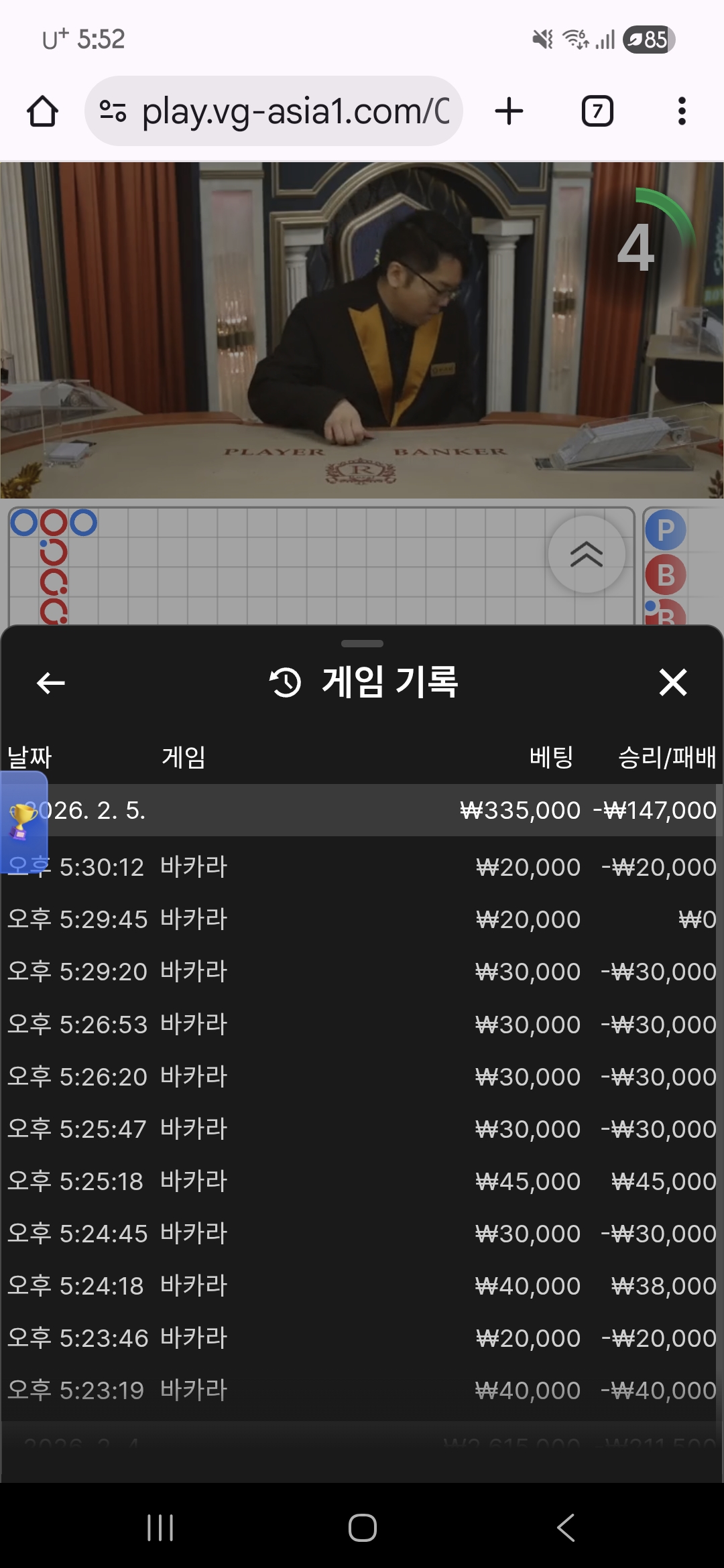Open recent apps from the navigation bar
Viewport: 724px width, 1568px height.
point(160,1528)
